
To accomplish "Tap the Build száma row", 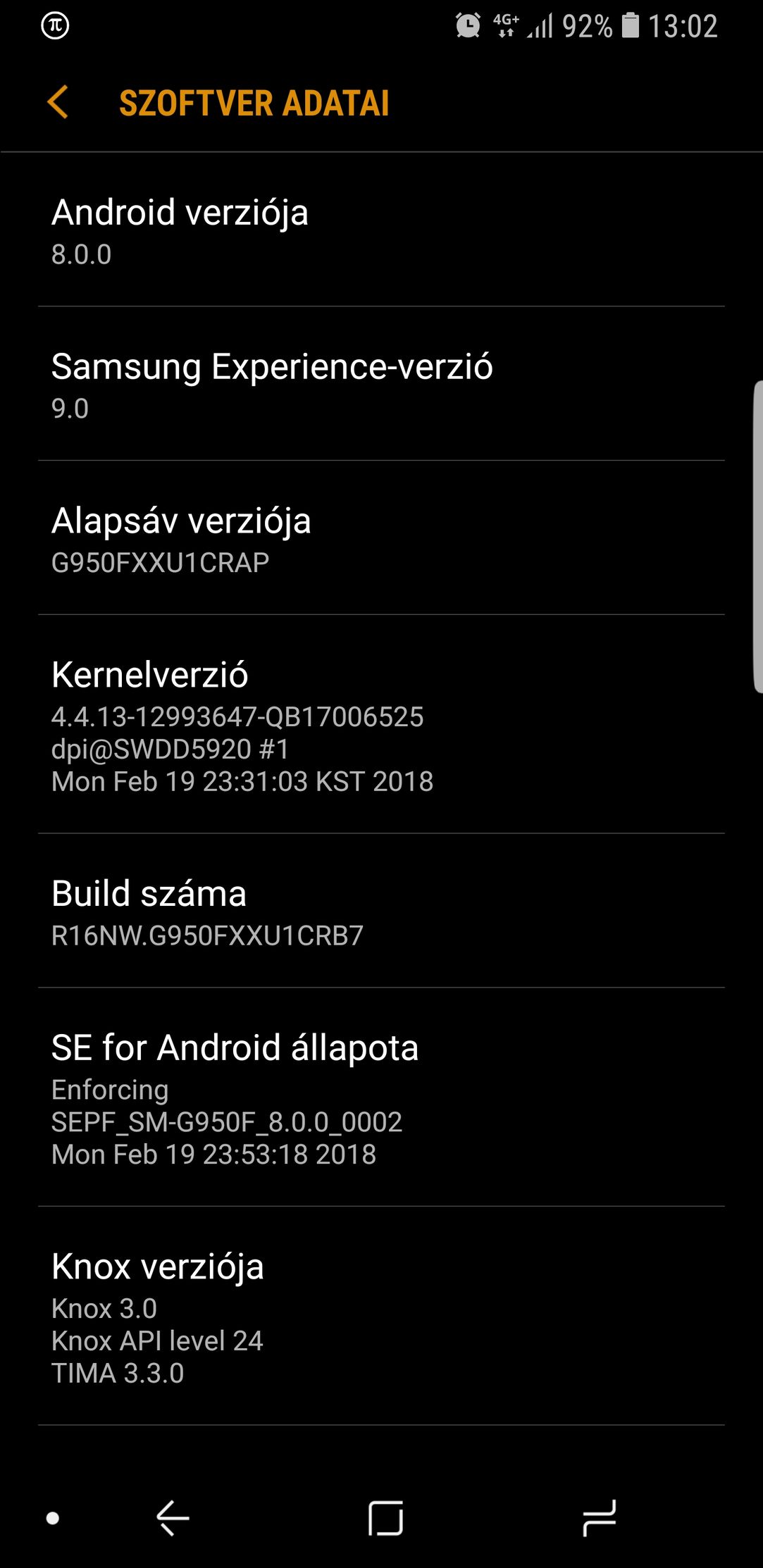I will (381, 911).
